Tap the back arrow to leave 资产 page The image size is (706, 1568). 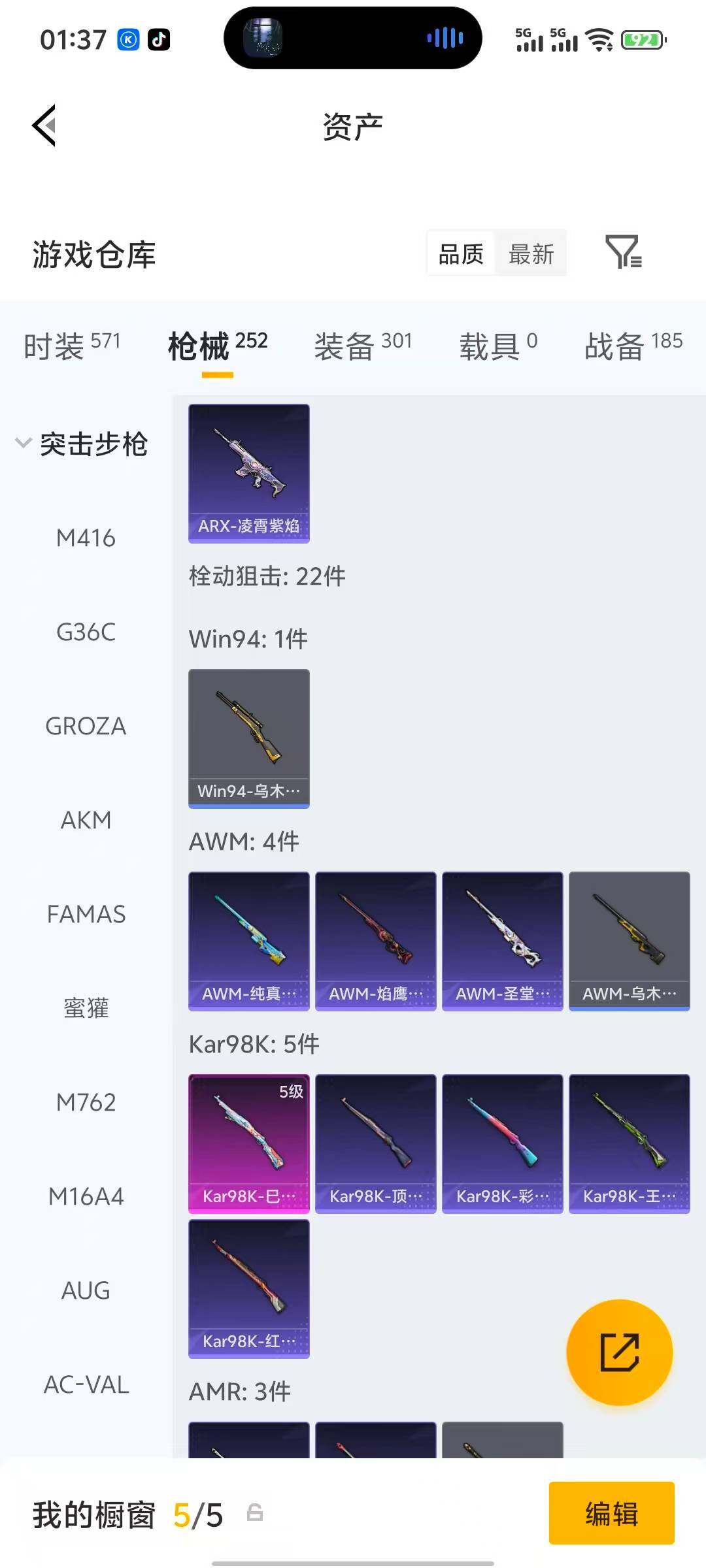(43, 125)
